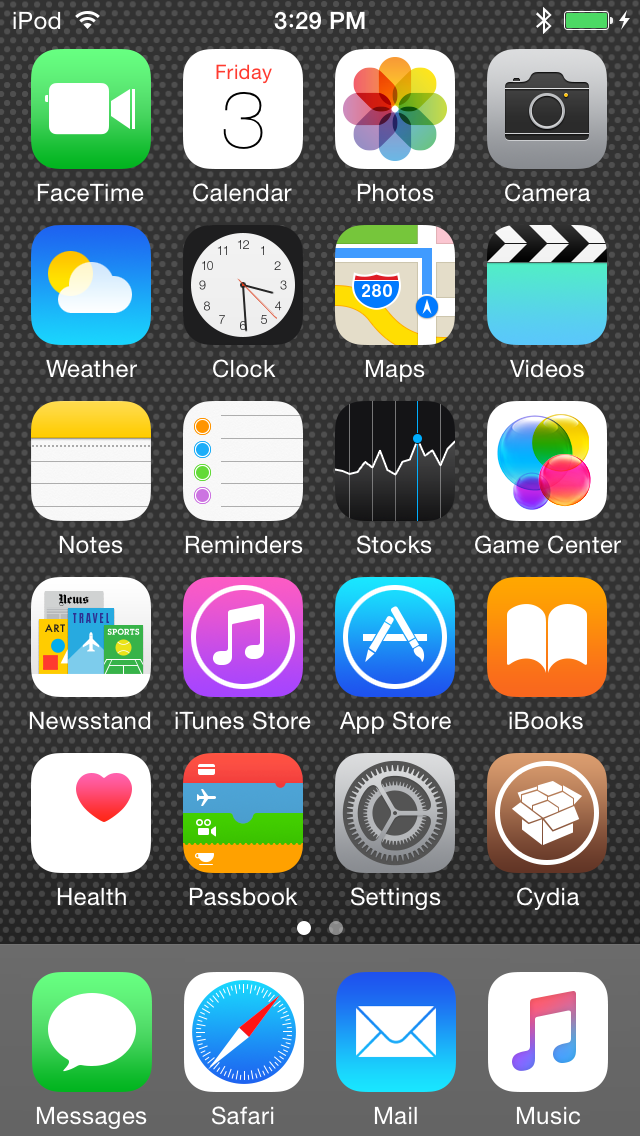Open Safari from the dock

click(x=243, y=1032)
